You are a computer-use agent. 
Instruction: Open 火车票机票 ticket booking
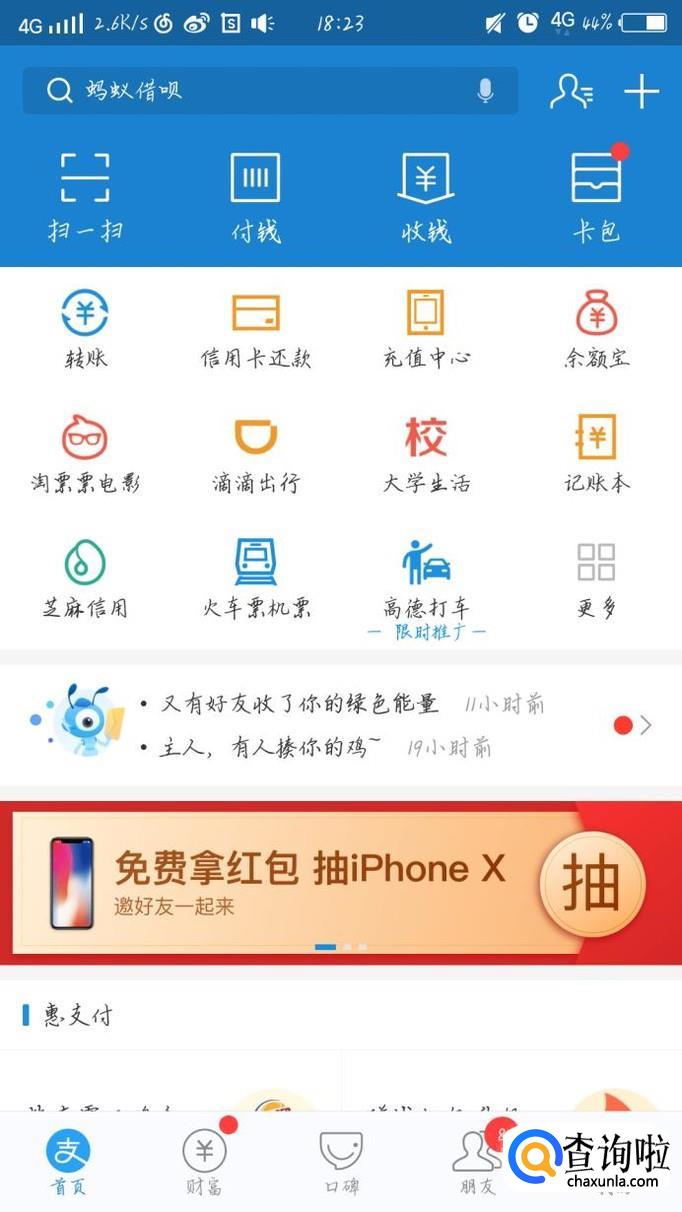coord(256,578)
